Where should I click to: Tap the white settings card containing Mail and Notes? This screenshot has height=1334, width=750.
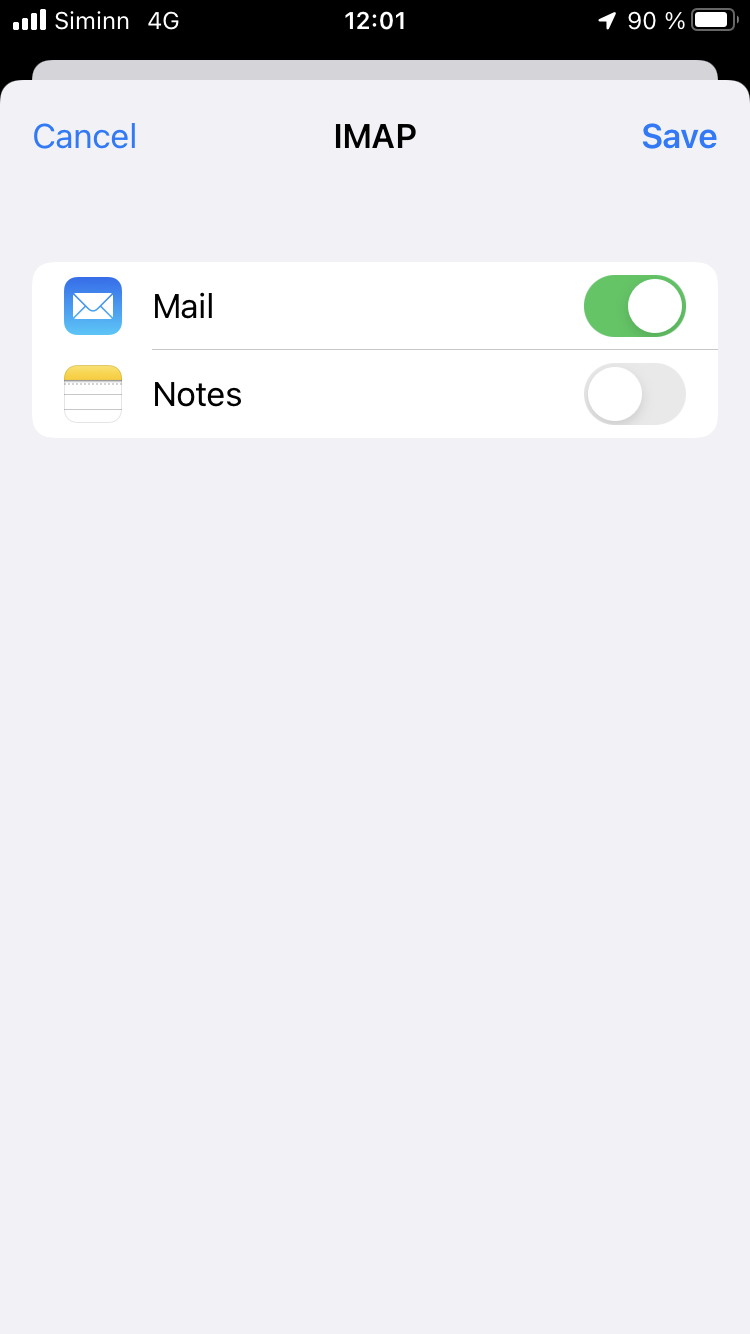click(x=375, y=350)
